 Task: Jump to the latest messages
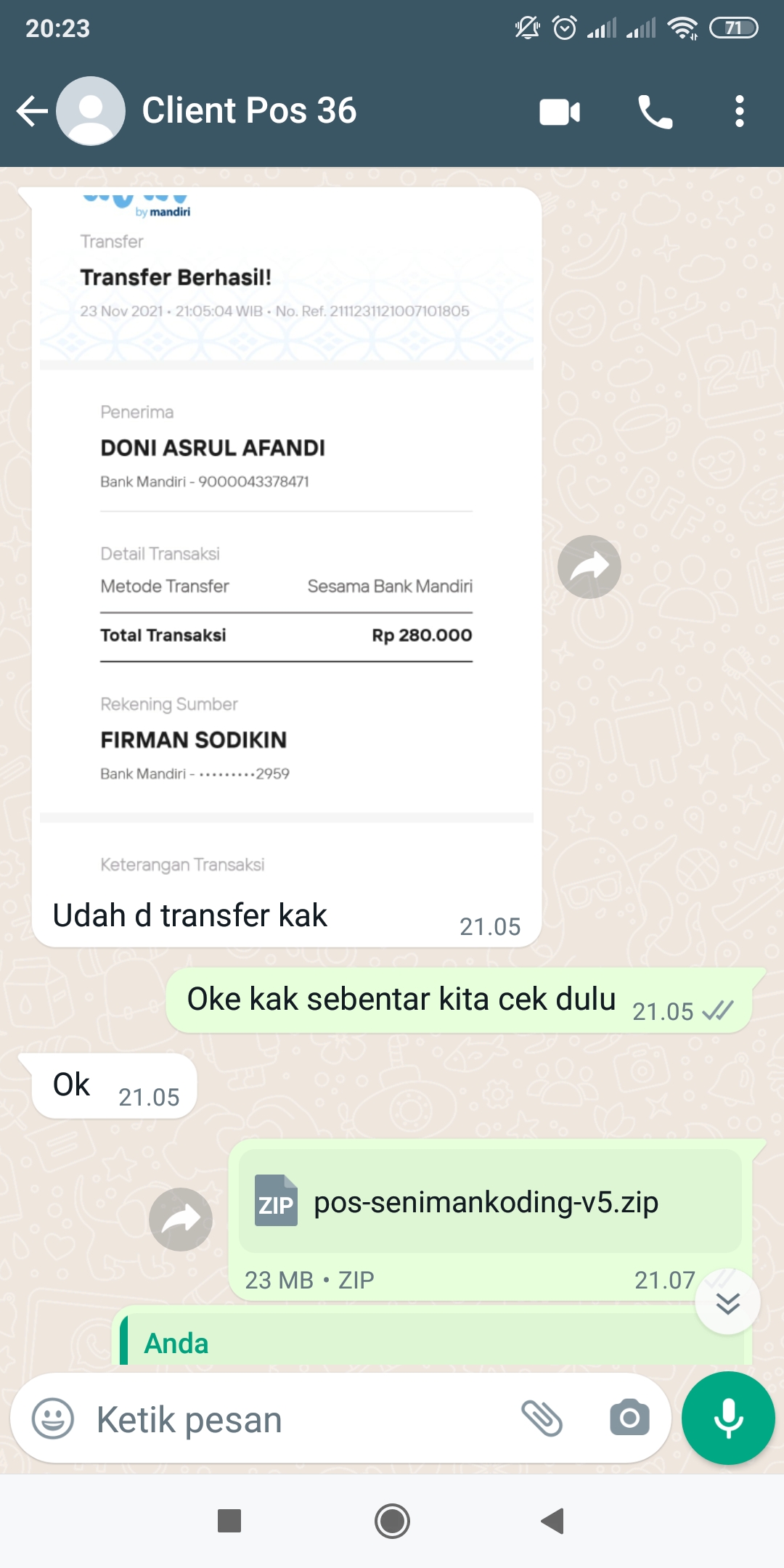point(727,1302)
